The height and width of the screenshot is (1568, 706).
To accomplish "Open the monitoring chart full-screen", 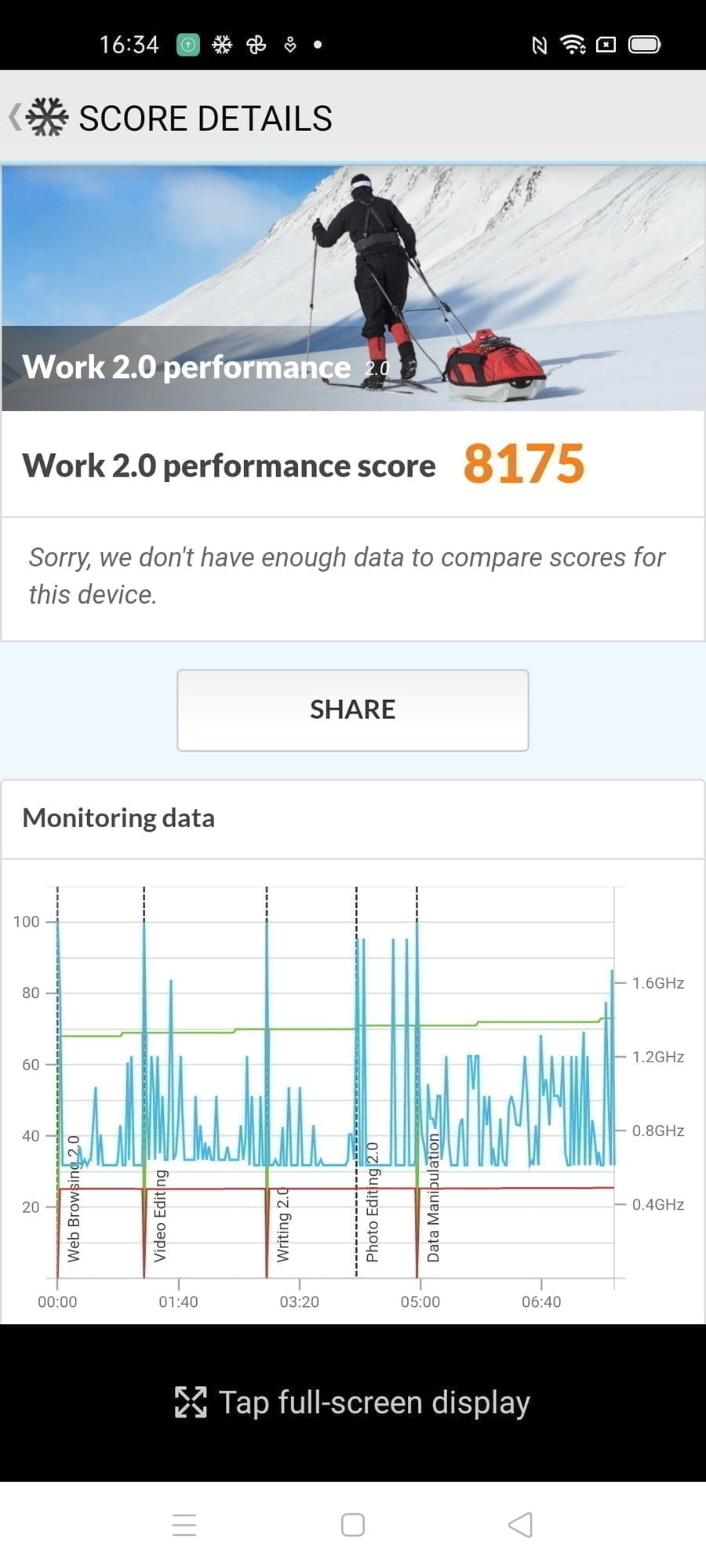I will [x=352, y=1403].
